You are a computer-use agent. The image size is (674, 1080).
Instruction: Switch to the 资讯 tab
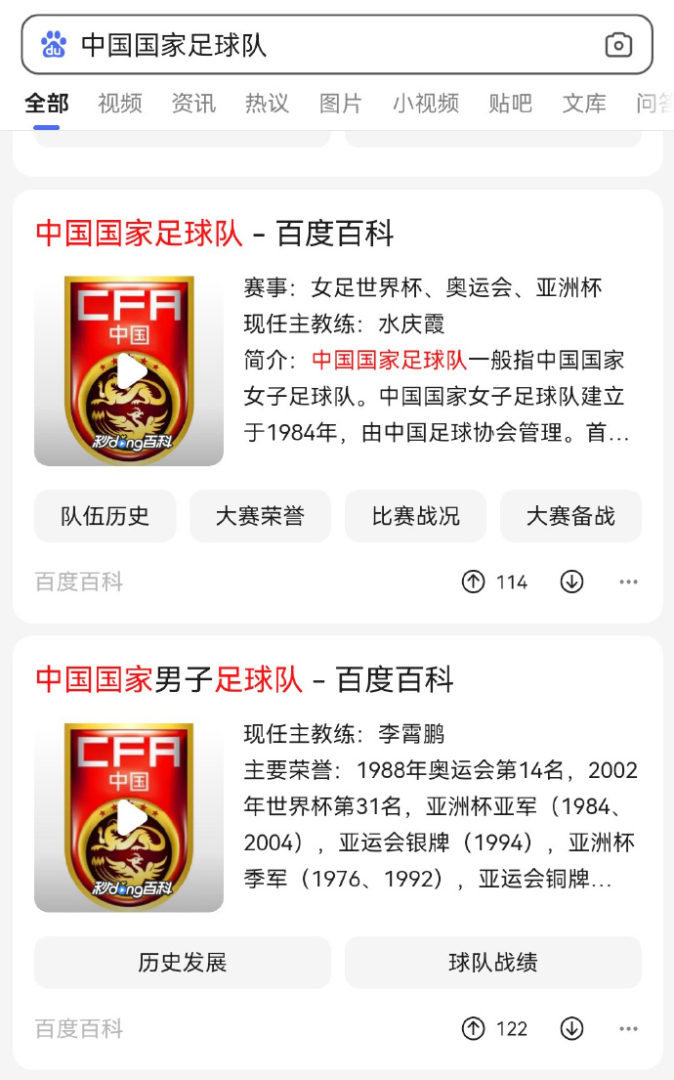click(193, 103)
